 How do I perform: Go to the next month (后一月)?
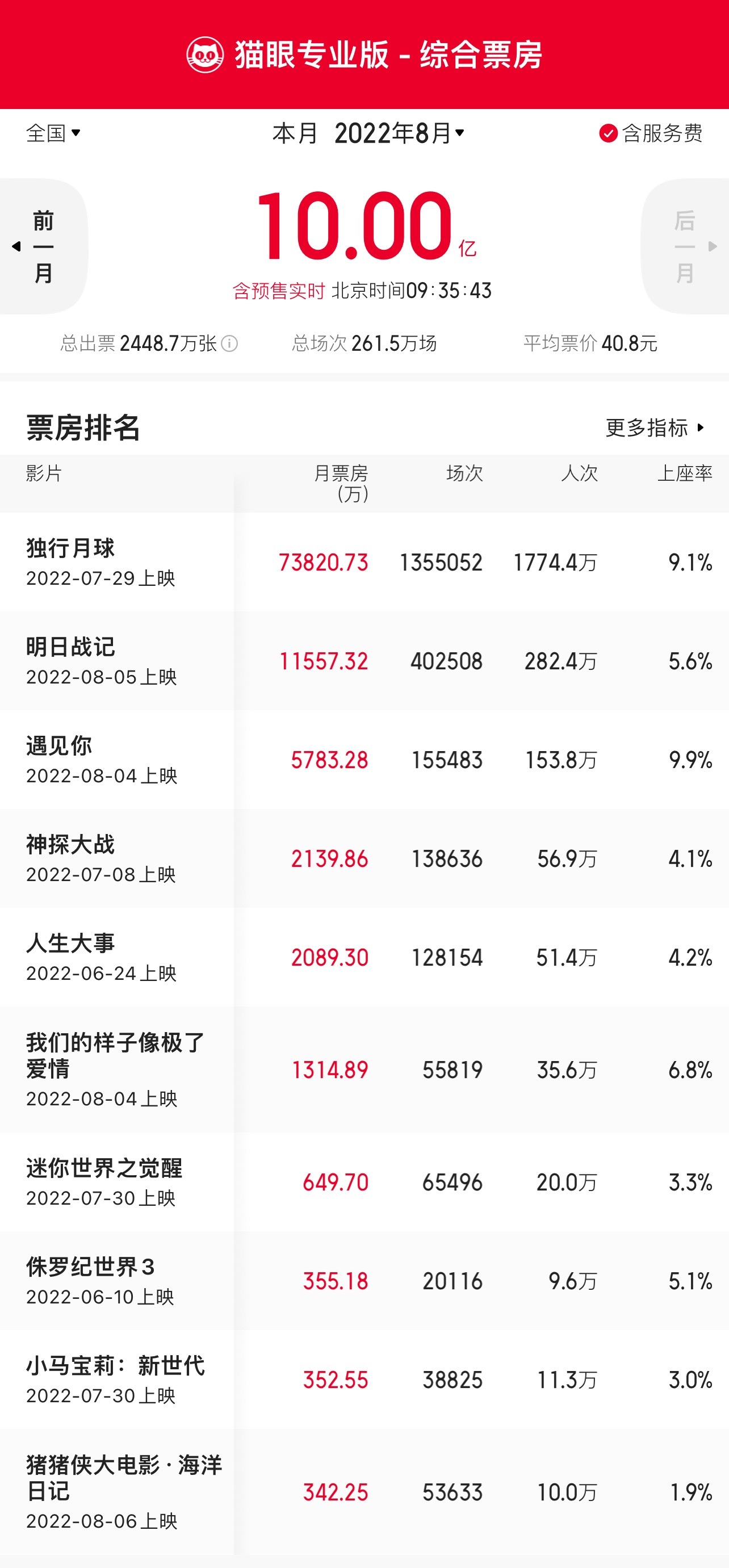click(685, 246)
